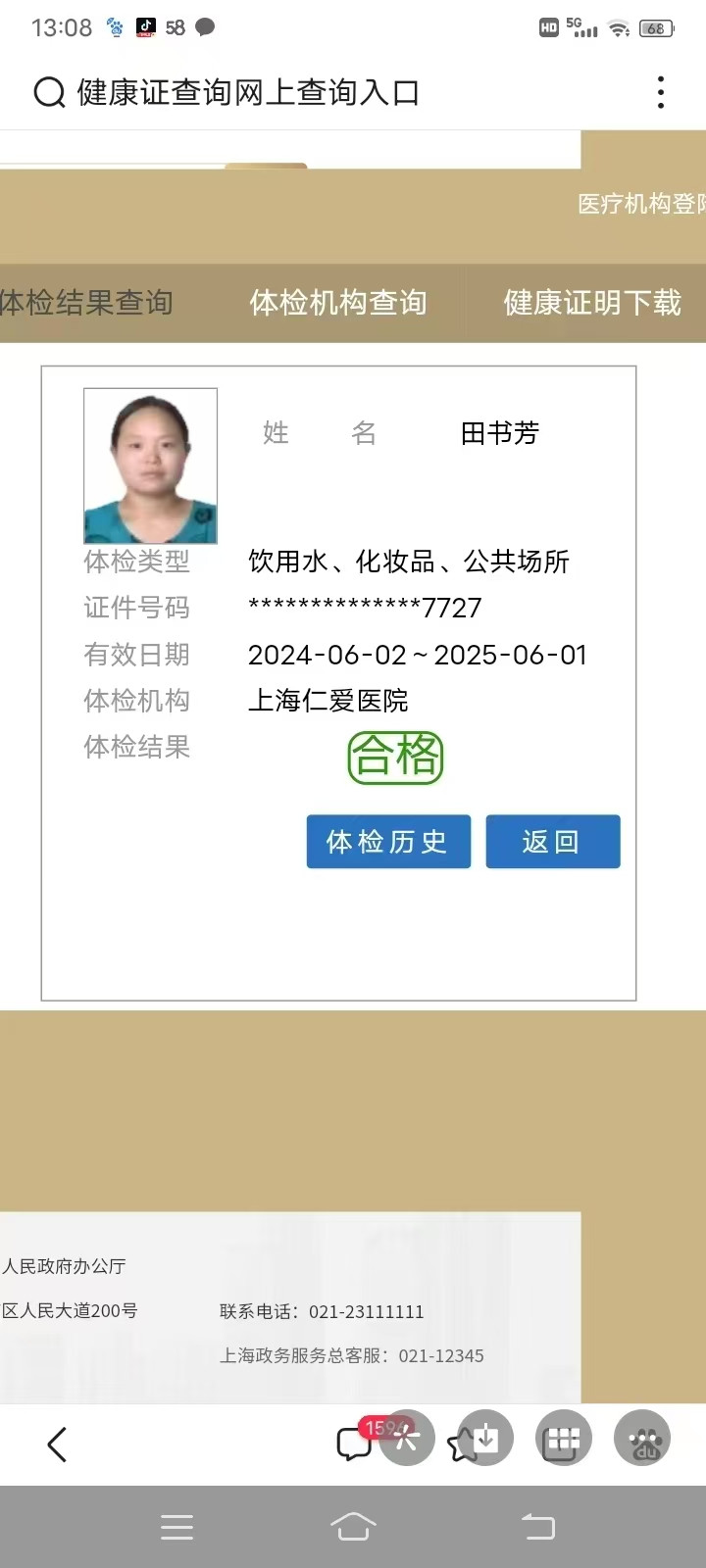Open the grid windows icon
This screenshot has height=1568, width=706.
[x=563, y=1439]
